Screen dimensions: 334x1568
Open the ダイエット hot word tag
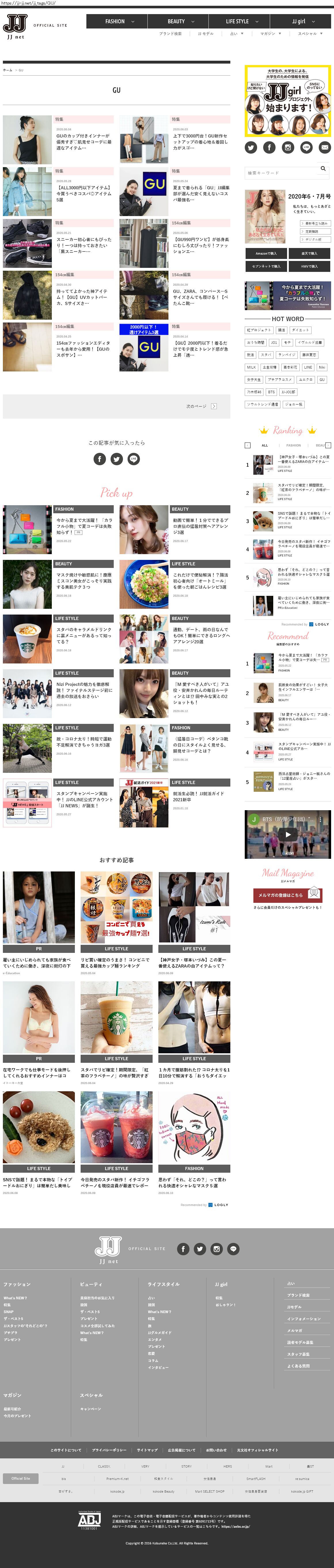[x=301, y=330]
